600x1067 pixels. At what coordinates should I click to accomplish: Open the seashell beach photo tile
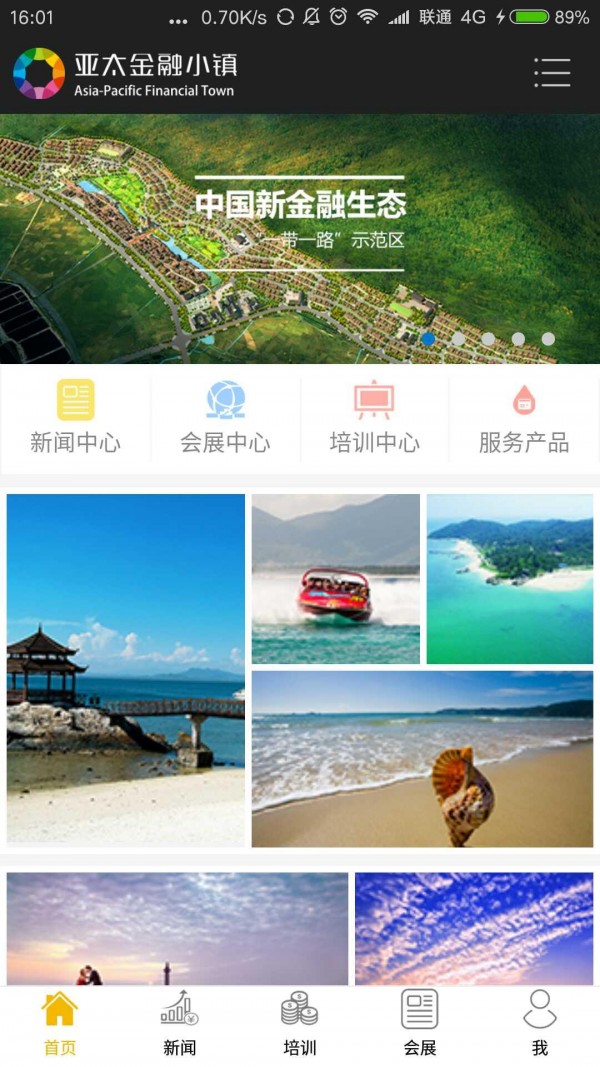(x=422, y=758)
